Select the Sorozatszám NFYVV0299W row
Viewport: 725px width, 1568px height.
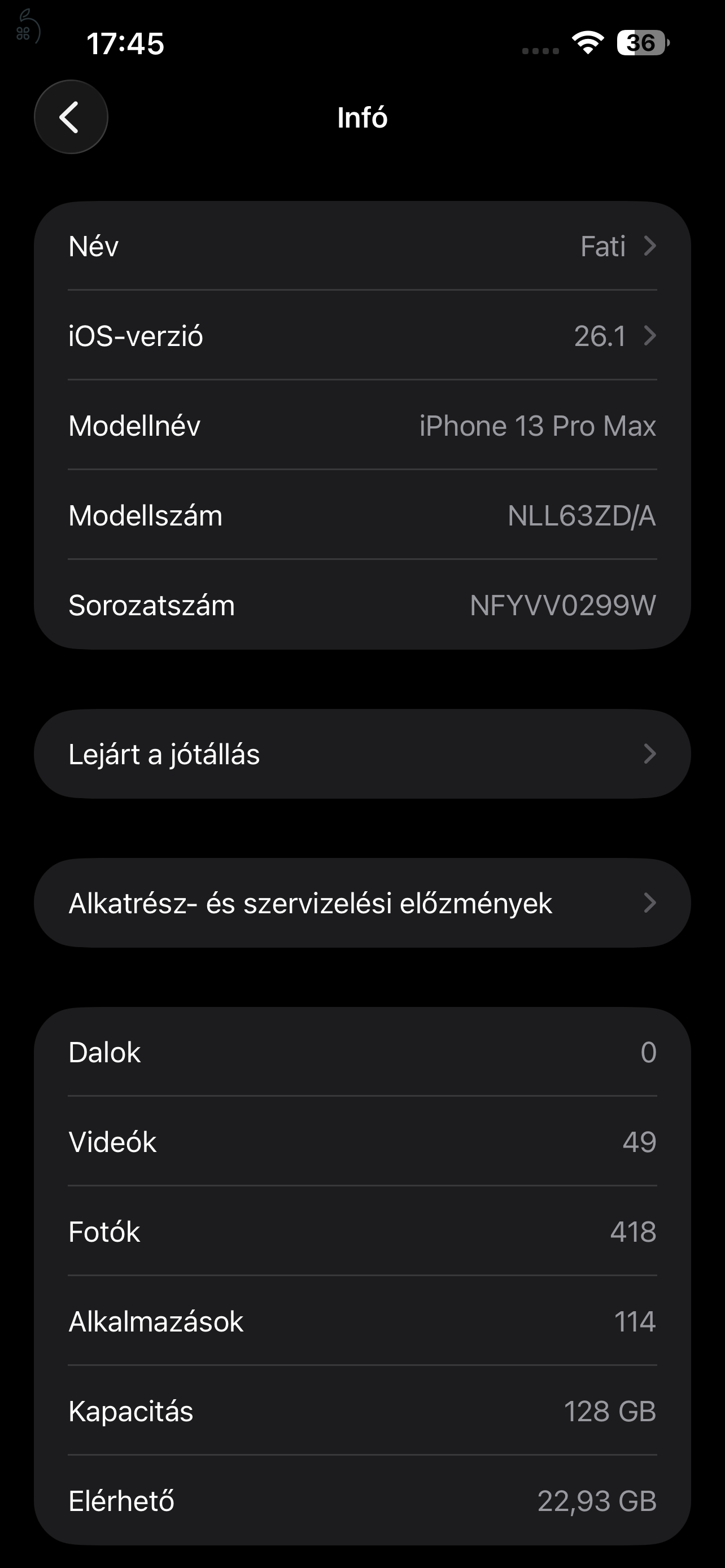[362, 605]
